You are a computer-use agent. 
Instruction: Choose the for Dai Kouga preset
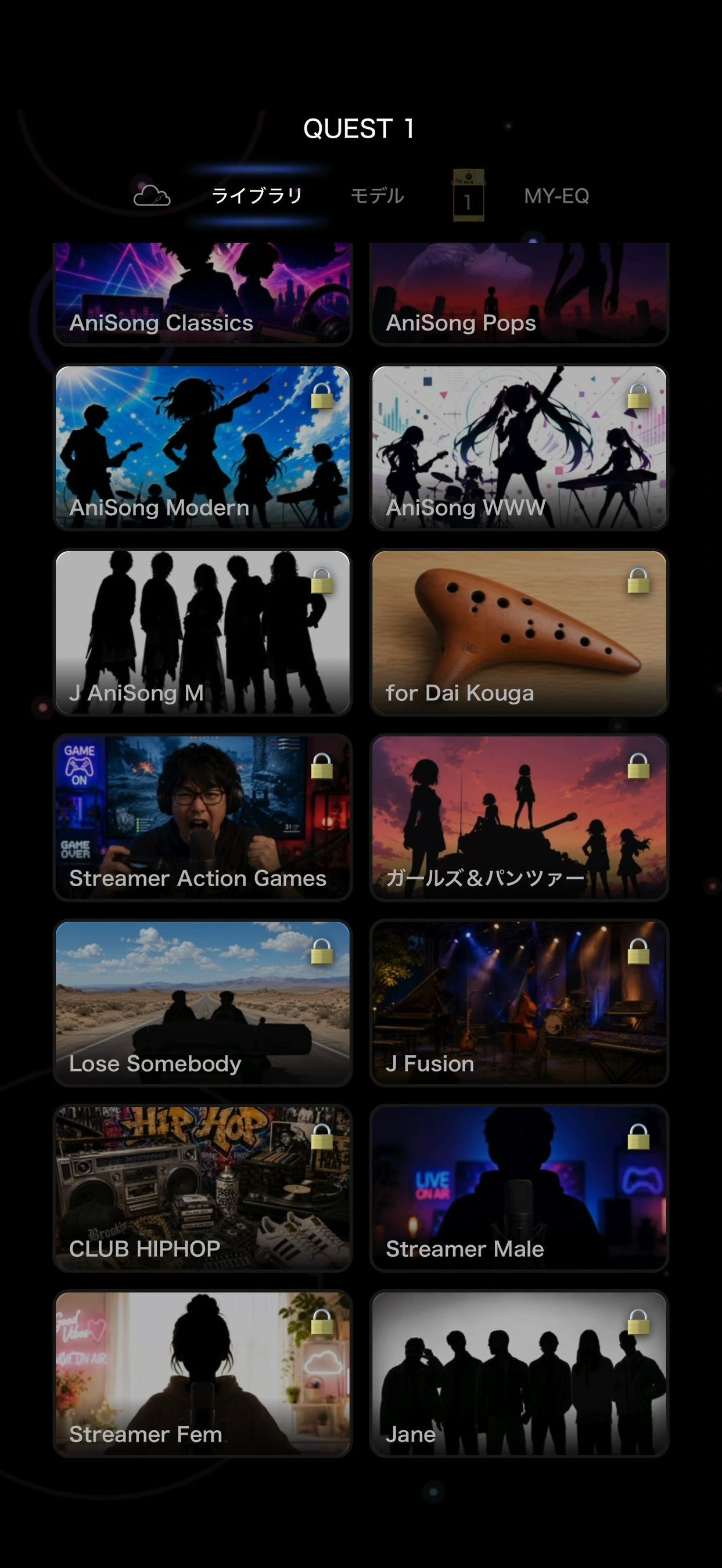(519, 632)
